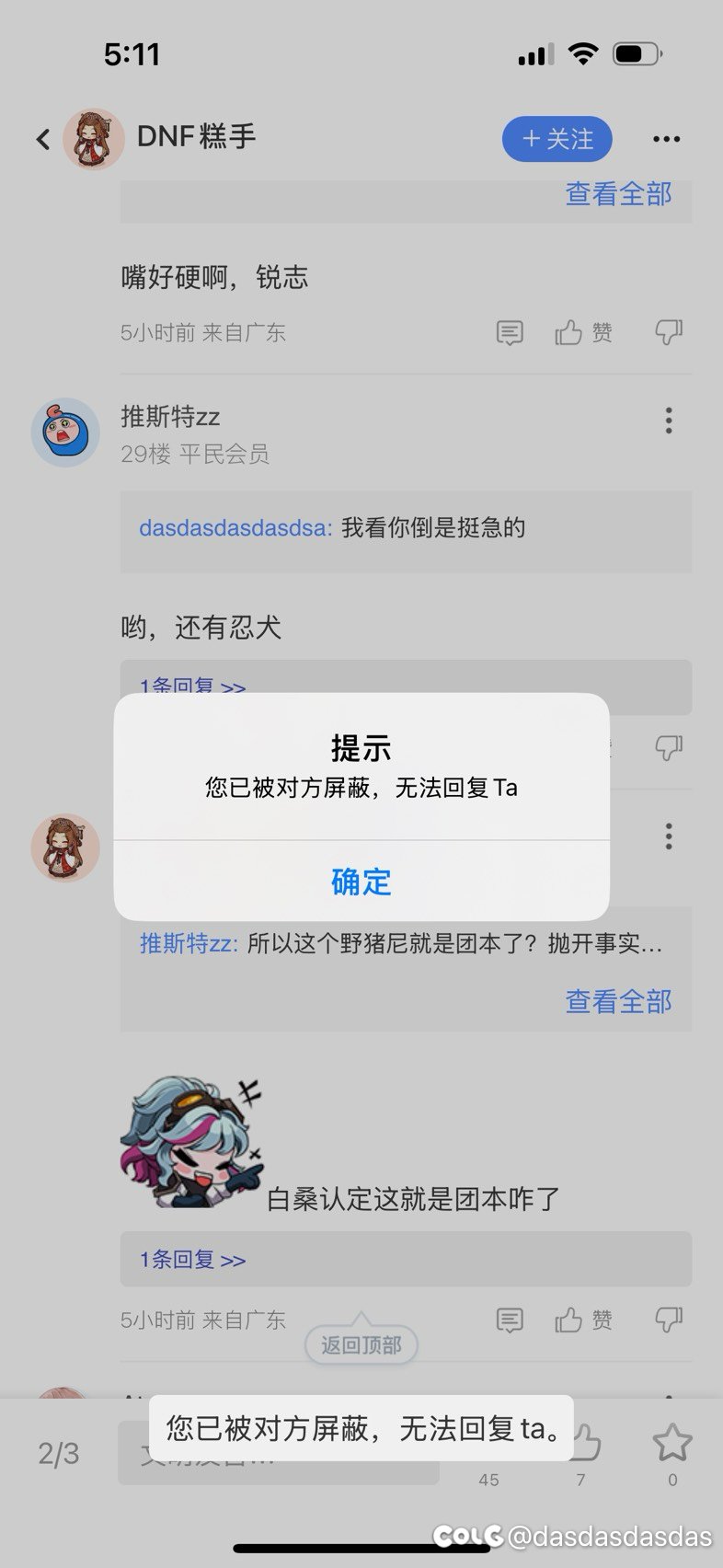This screenshot has width=723, height=1568.
Task: Tap the 赞 like icon on the bottom comment
Action: click(x=582, y=1320)
